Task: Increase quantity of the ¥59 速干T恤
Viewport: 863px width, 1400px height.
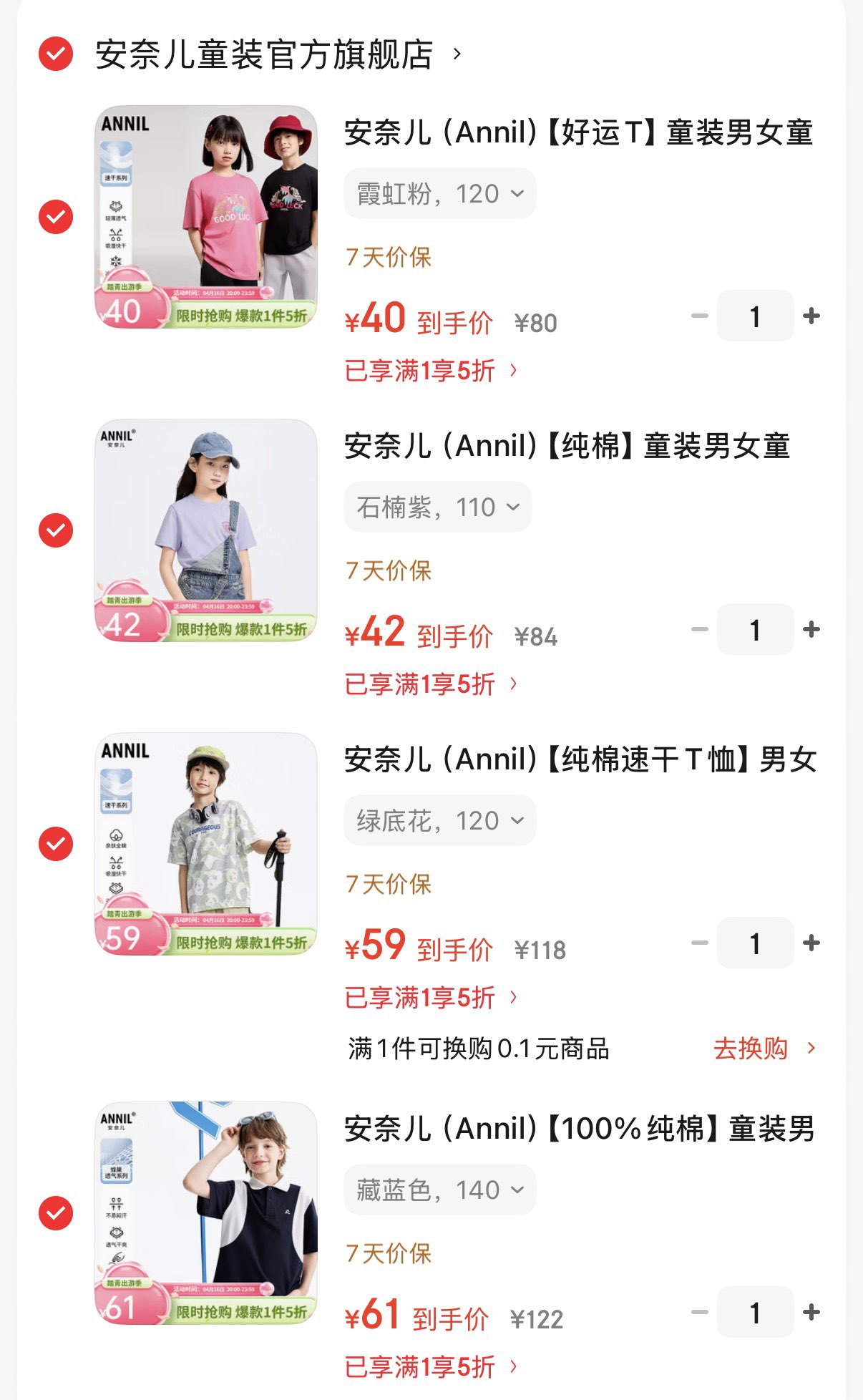Action: tap(811, 943)
